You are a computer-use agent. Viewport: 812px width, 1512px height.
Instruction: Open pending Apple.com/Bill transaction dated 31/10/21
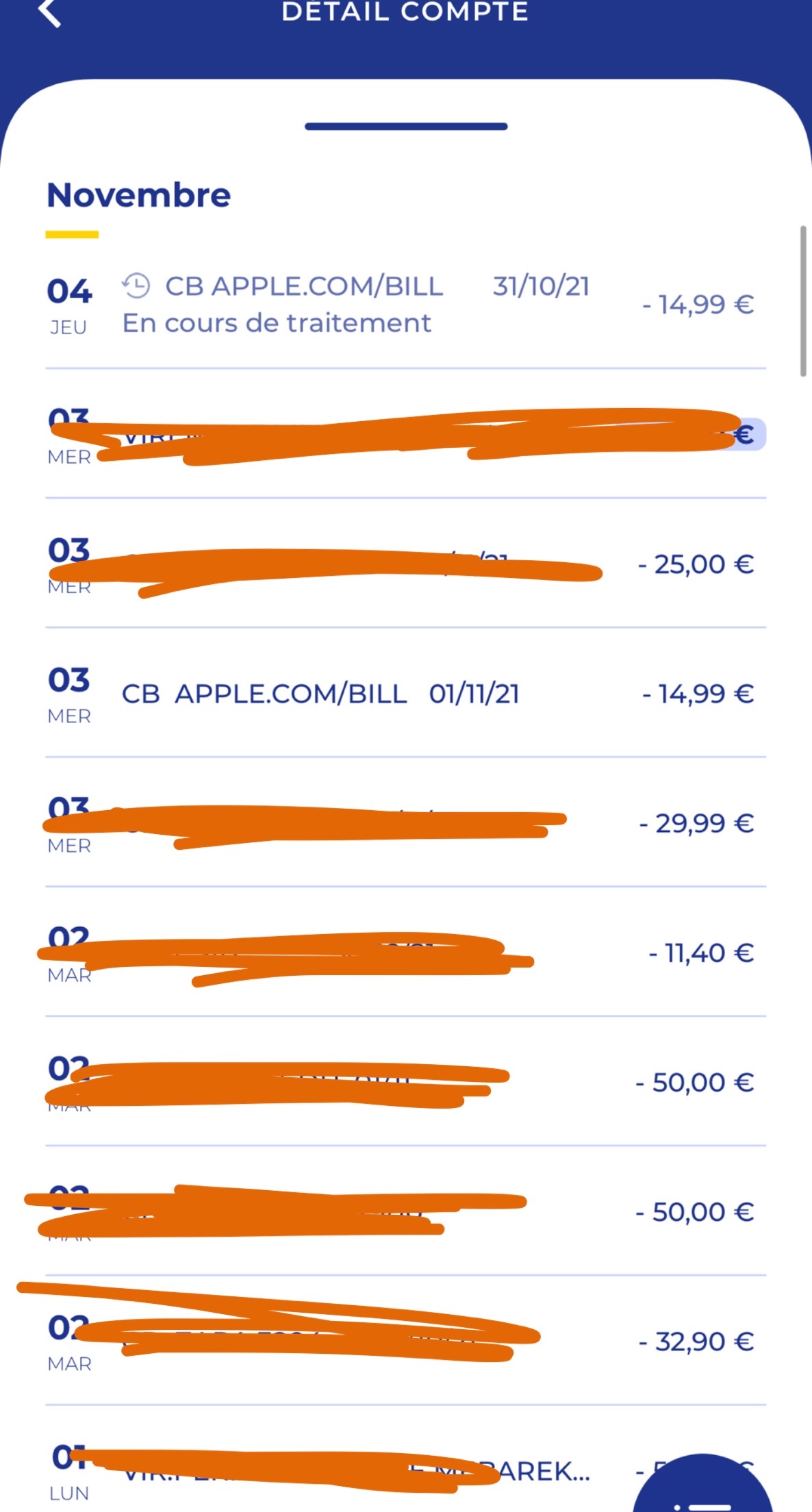(404, 305)
